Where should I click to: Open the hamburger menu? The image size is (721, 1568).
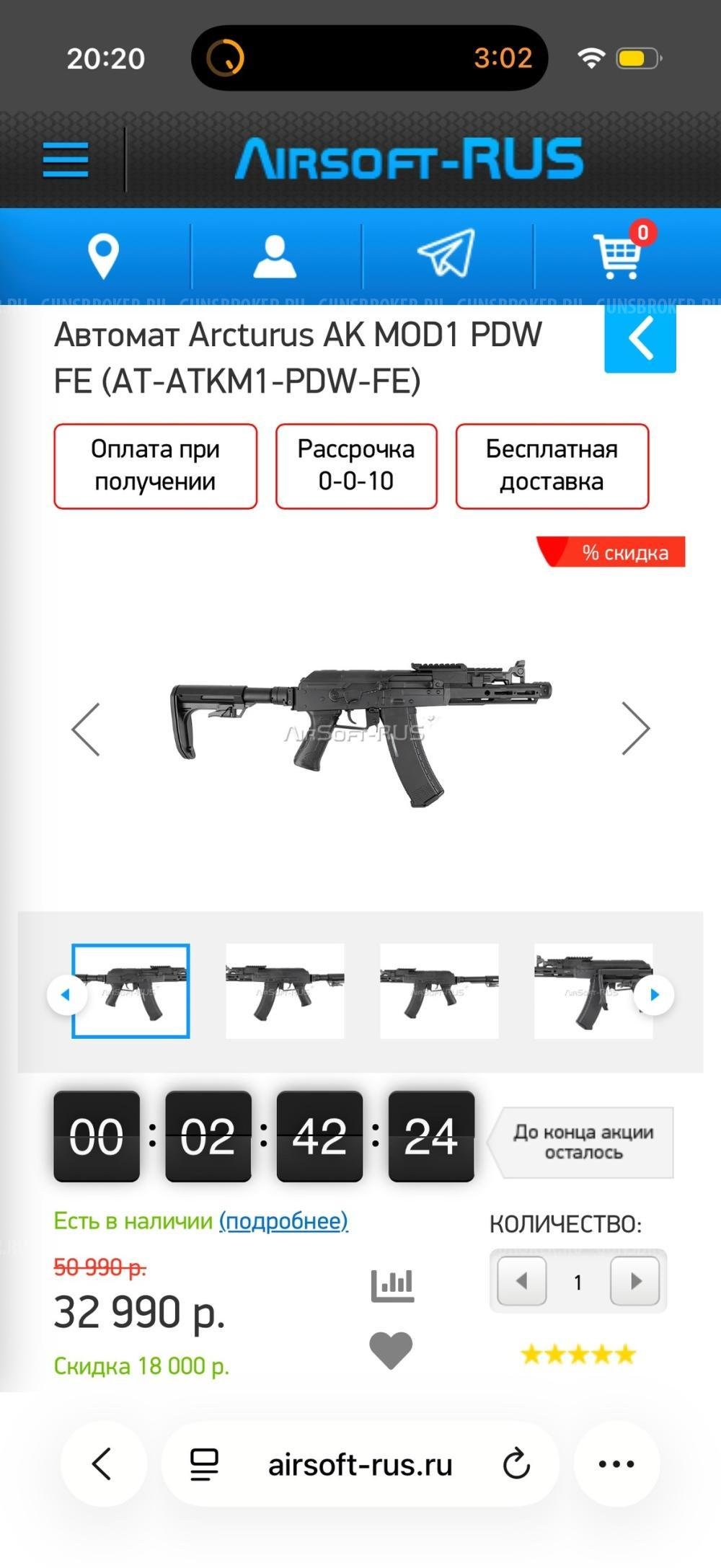(x=66, y=159)
